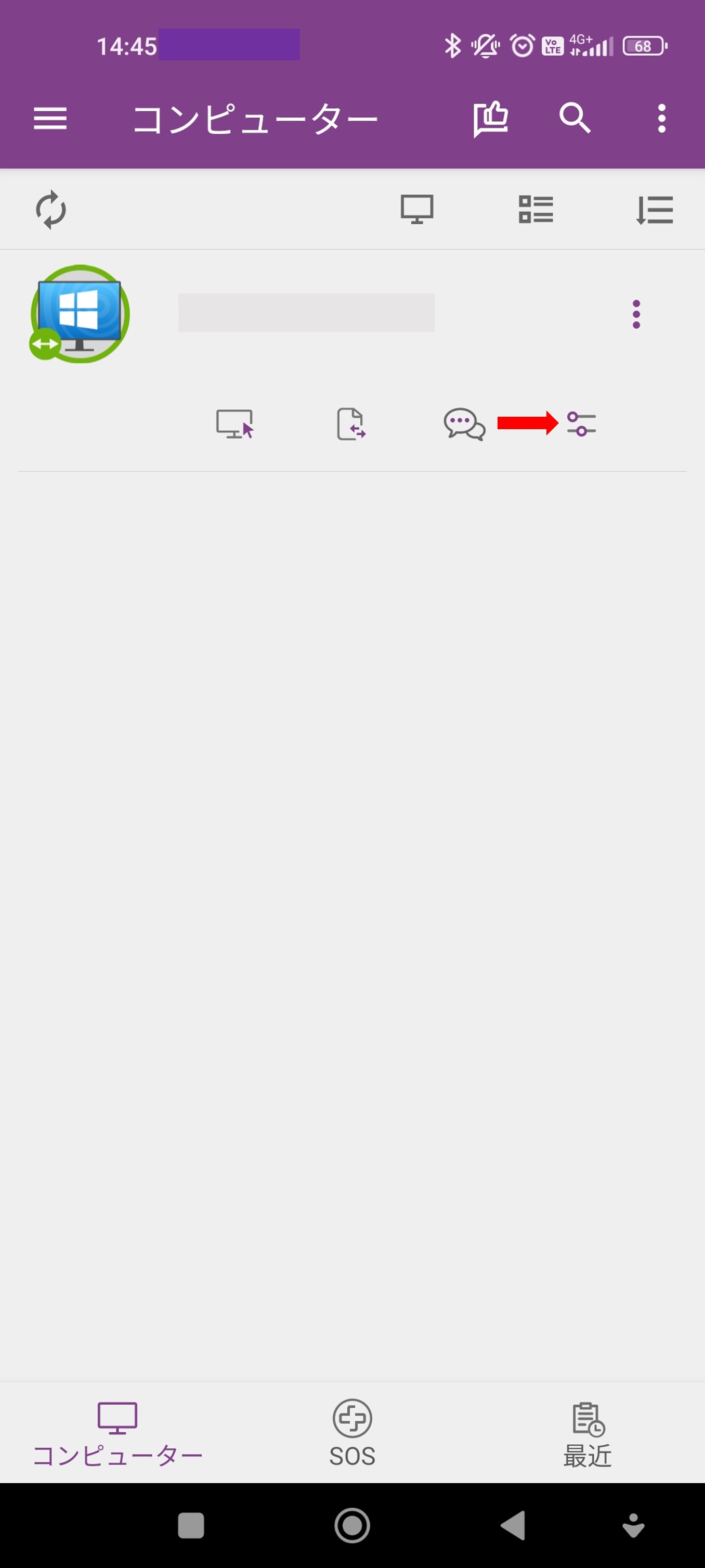Open the hamburger drawer menu

(50, 118)
